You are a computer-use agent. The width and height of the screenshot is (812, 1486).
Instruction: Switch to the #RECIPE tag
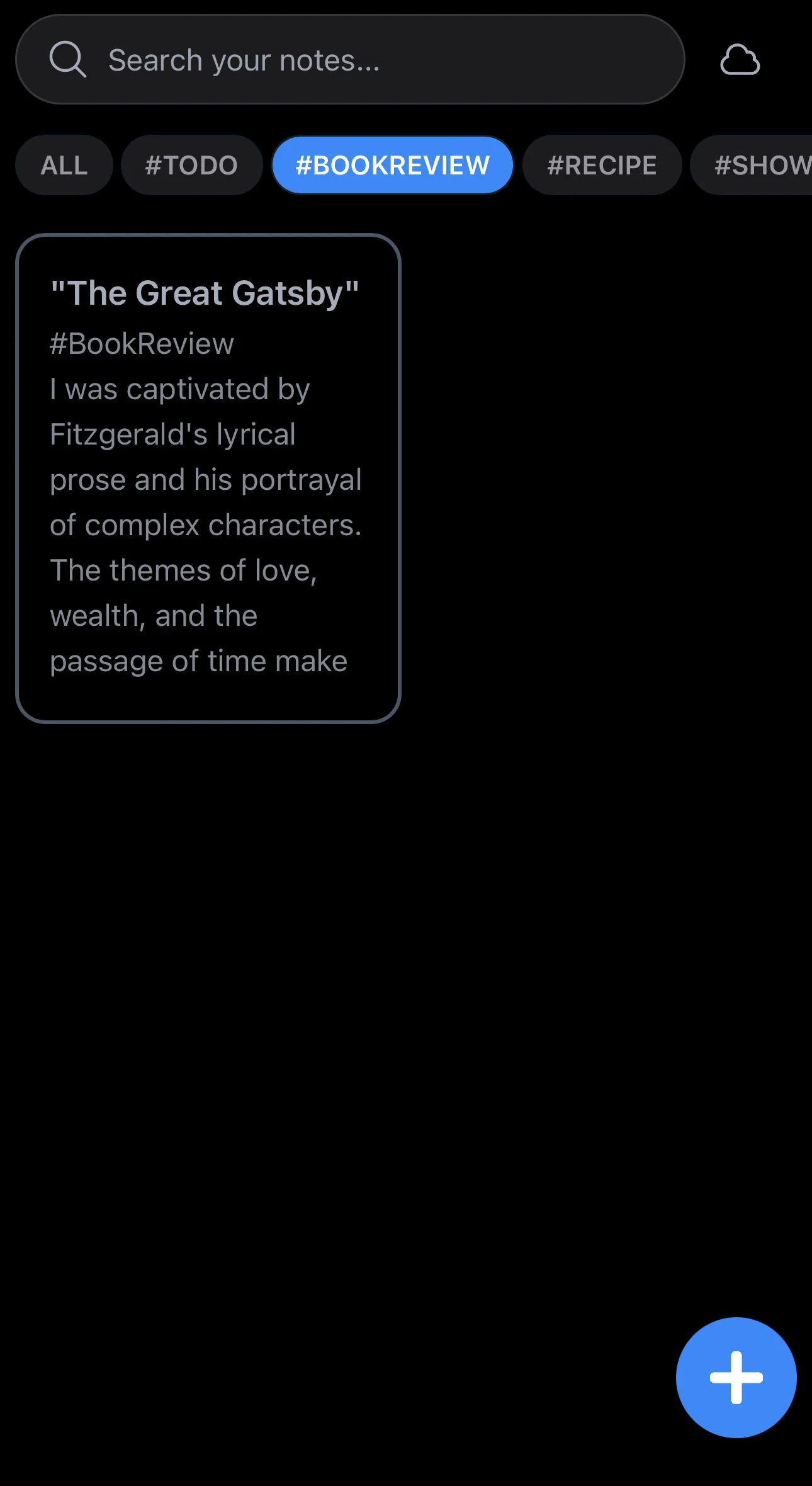602,165
